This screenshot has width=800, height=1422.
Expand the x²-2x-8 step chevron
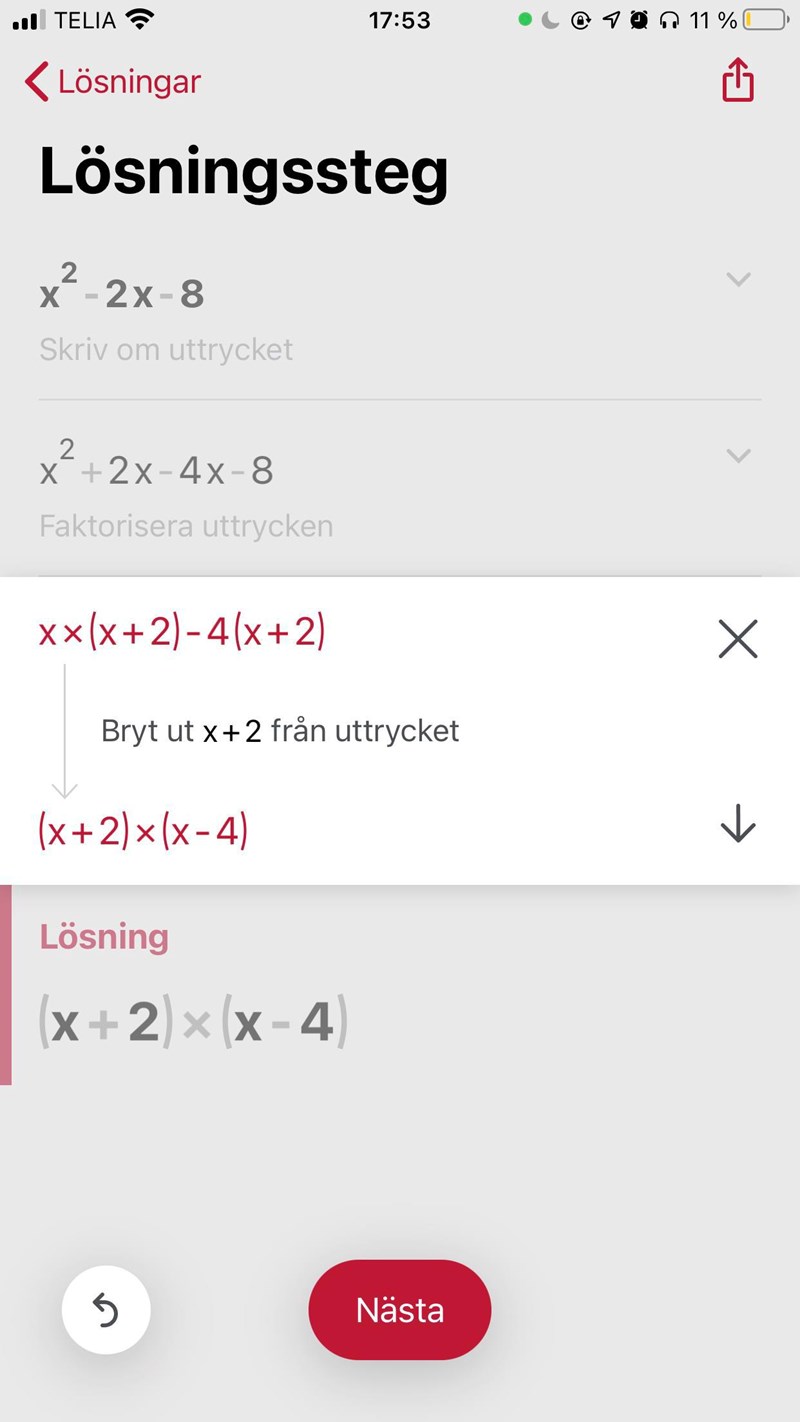pos(738,280)
